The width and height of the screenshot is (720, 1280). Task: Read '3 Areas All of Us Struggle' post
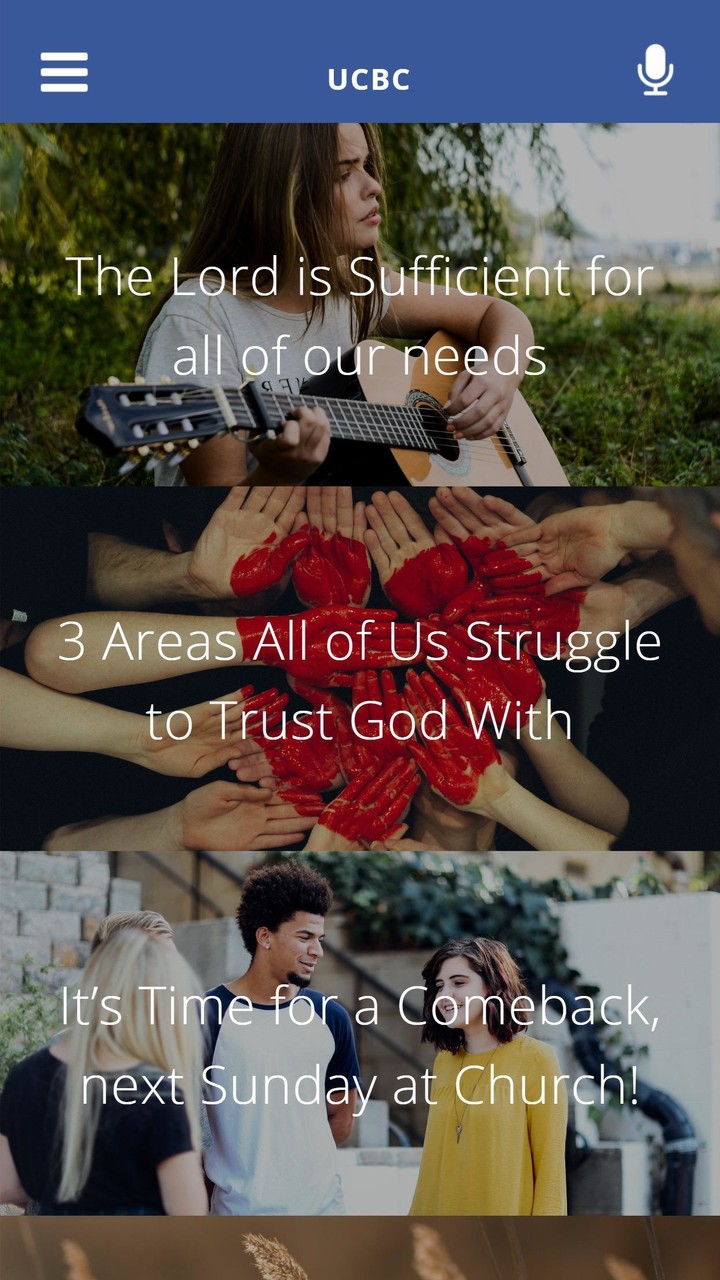tap(360, 680)
